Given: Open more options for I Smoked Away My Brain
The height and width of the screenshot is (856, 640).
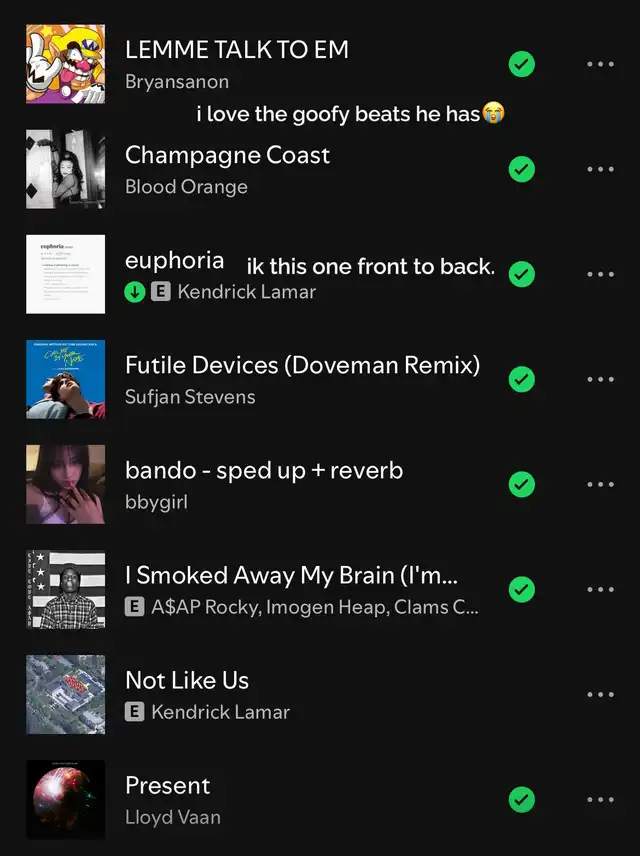Looking at the screenshot, I should click(x=600, y=589).
